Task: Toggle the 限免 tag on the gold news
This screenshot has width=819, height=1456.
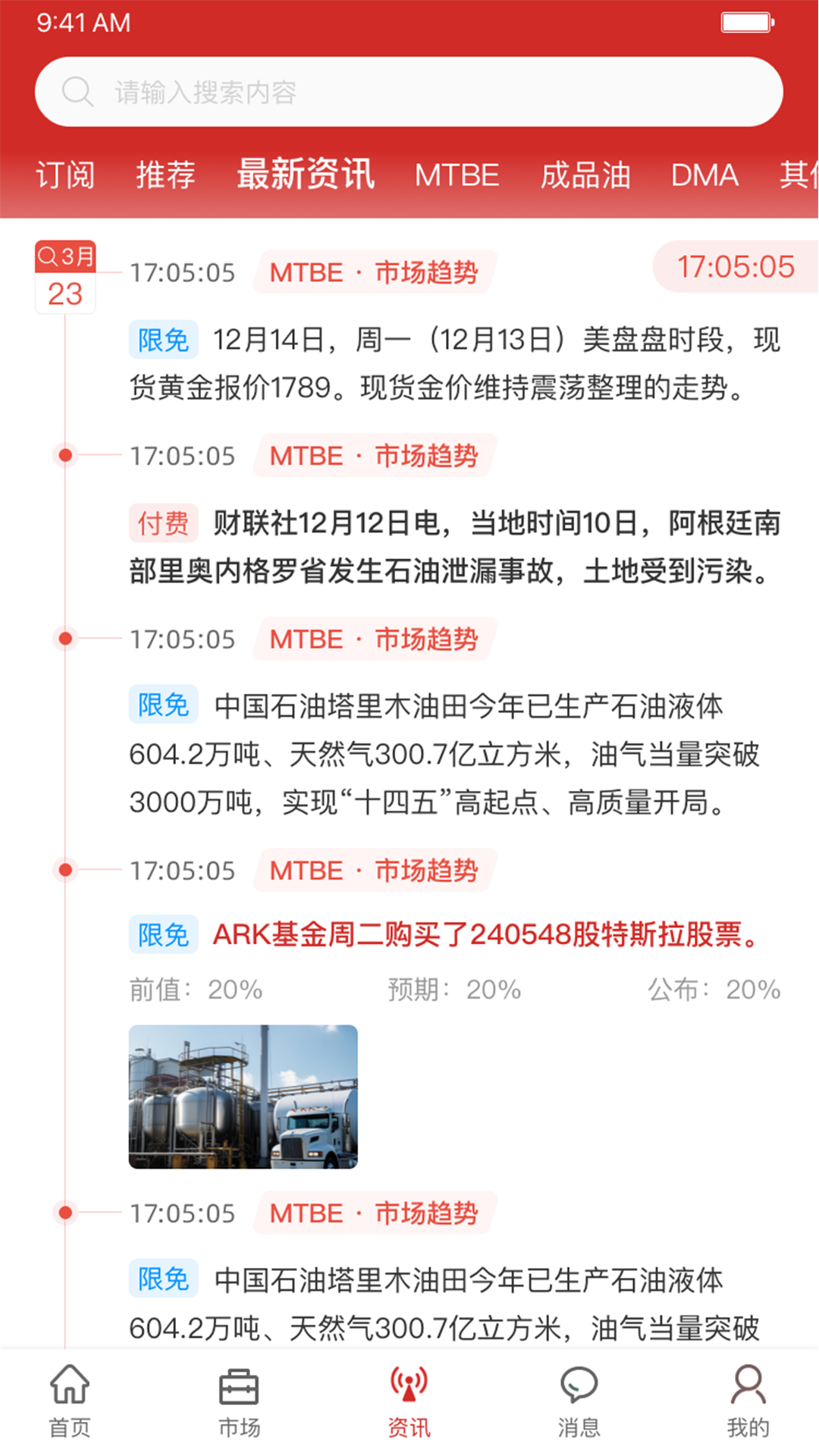Action: [163, 340]
